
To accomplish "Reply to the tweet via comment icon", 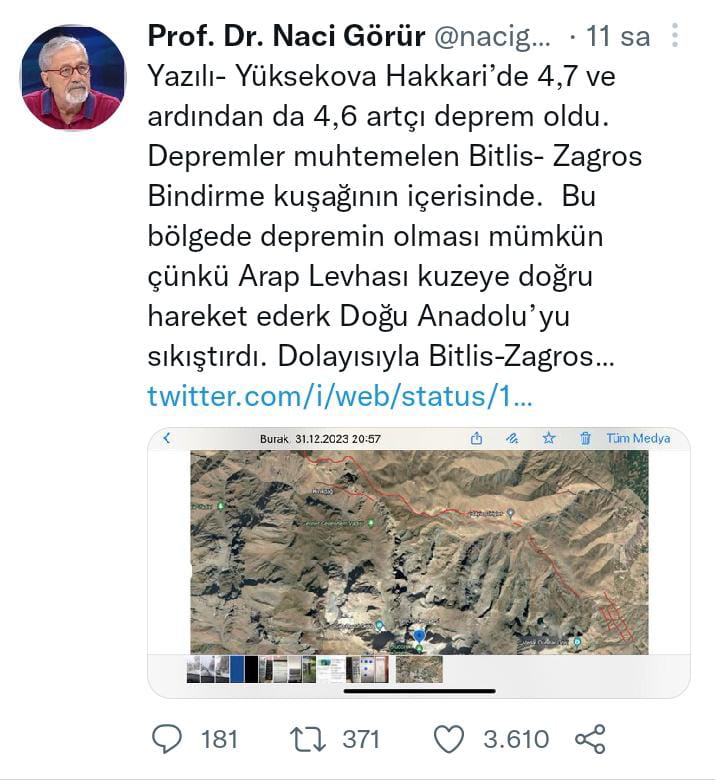I will 167,739.
